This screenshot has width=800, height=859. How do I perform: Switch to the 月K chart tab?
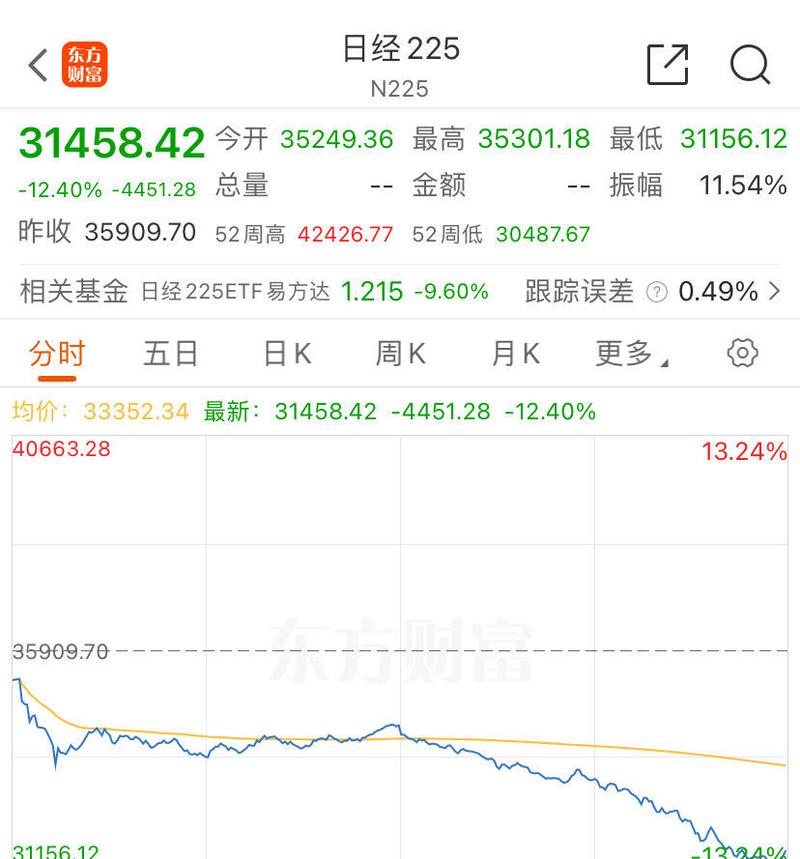[515, 354]
